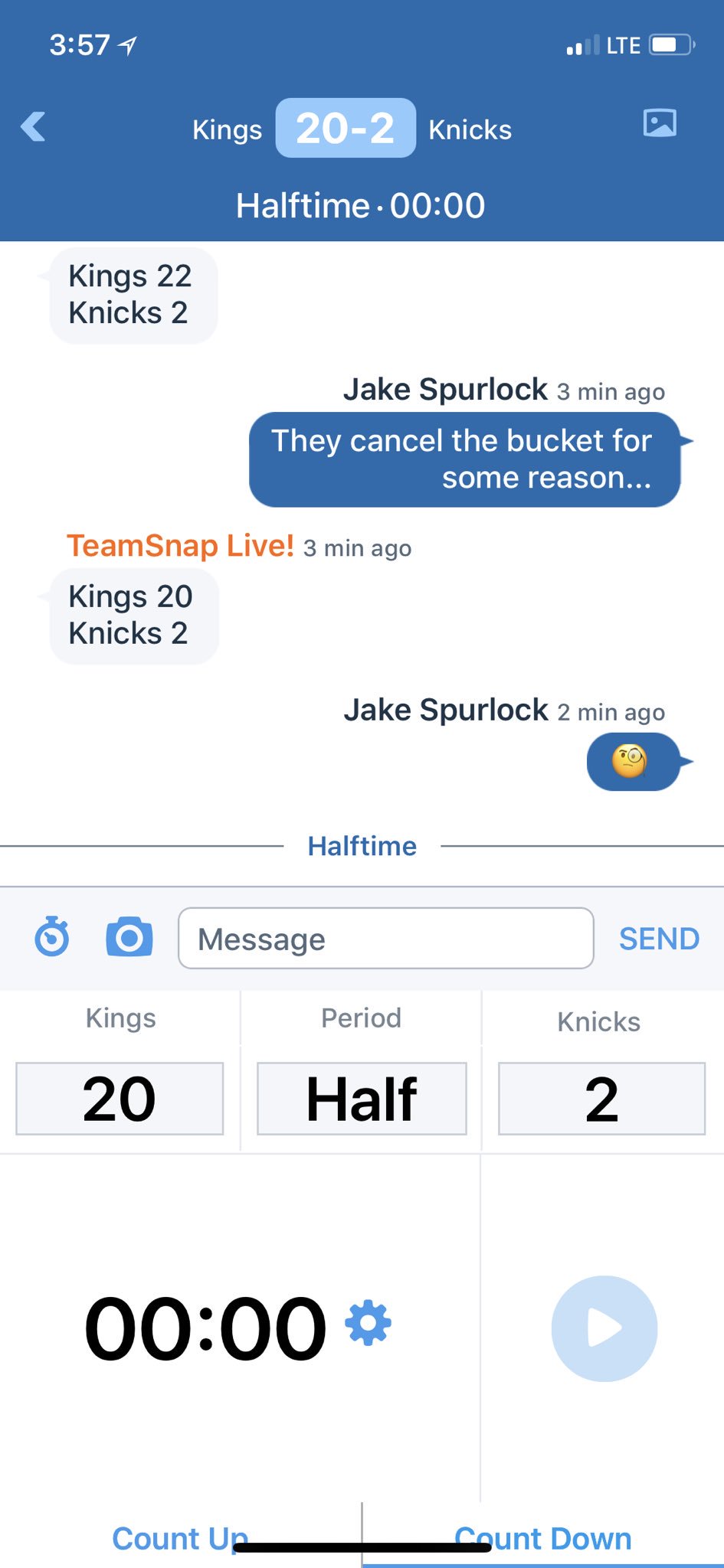Open the photo gallery icon in header

click(x=659, y=123)
